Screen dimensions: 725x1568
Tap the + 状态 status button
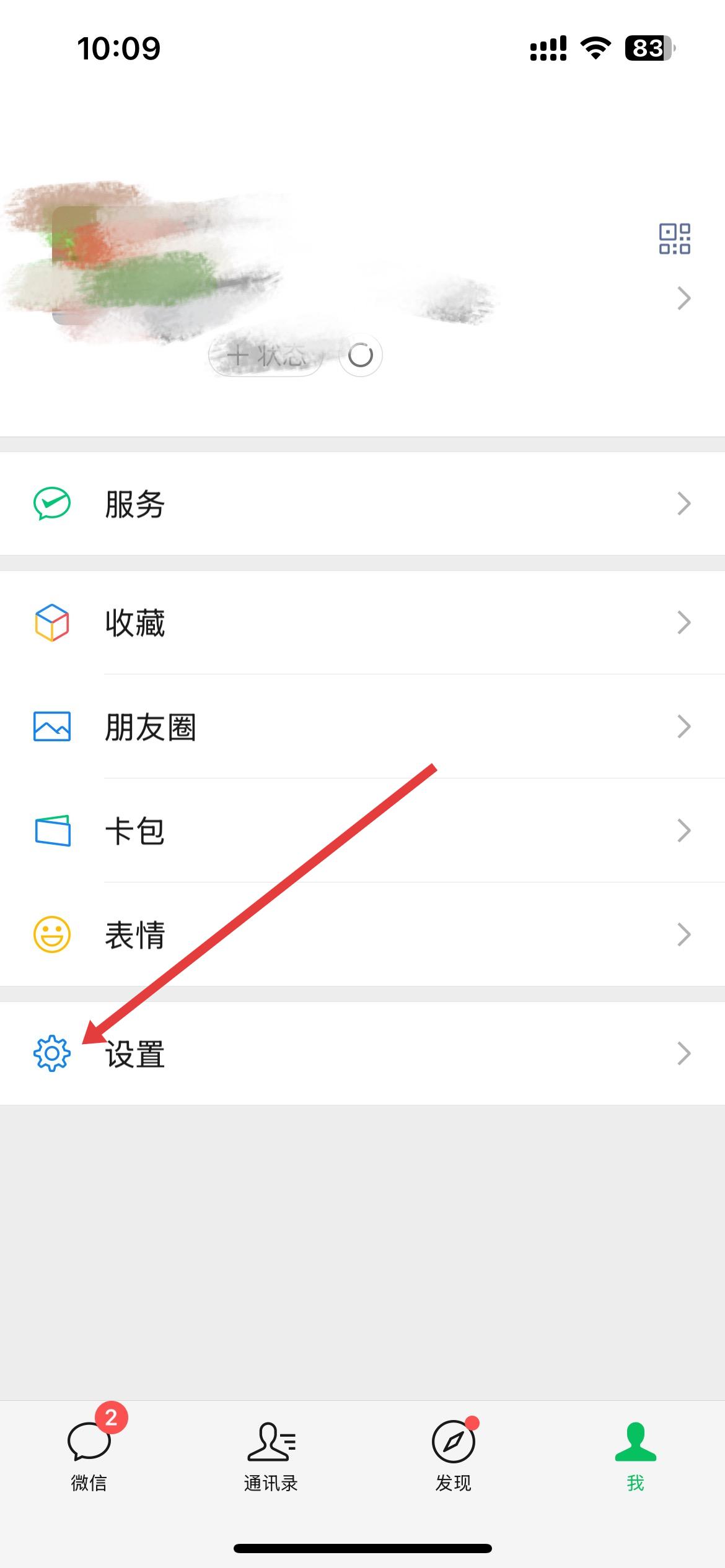tap(266, 355)
